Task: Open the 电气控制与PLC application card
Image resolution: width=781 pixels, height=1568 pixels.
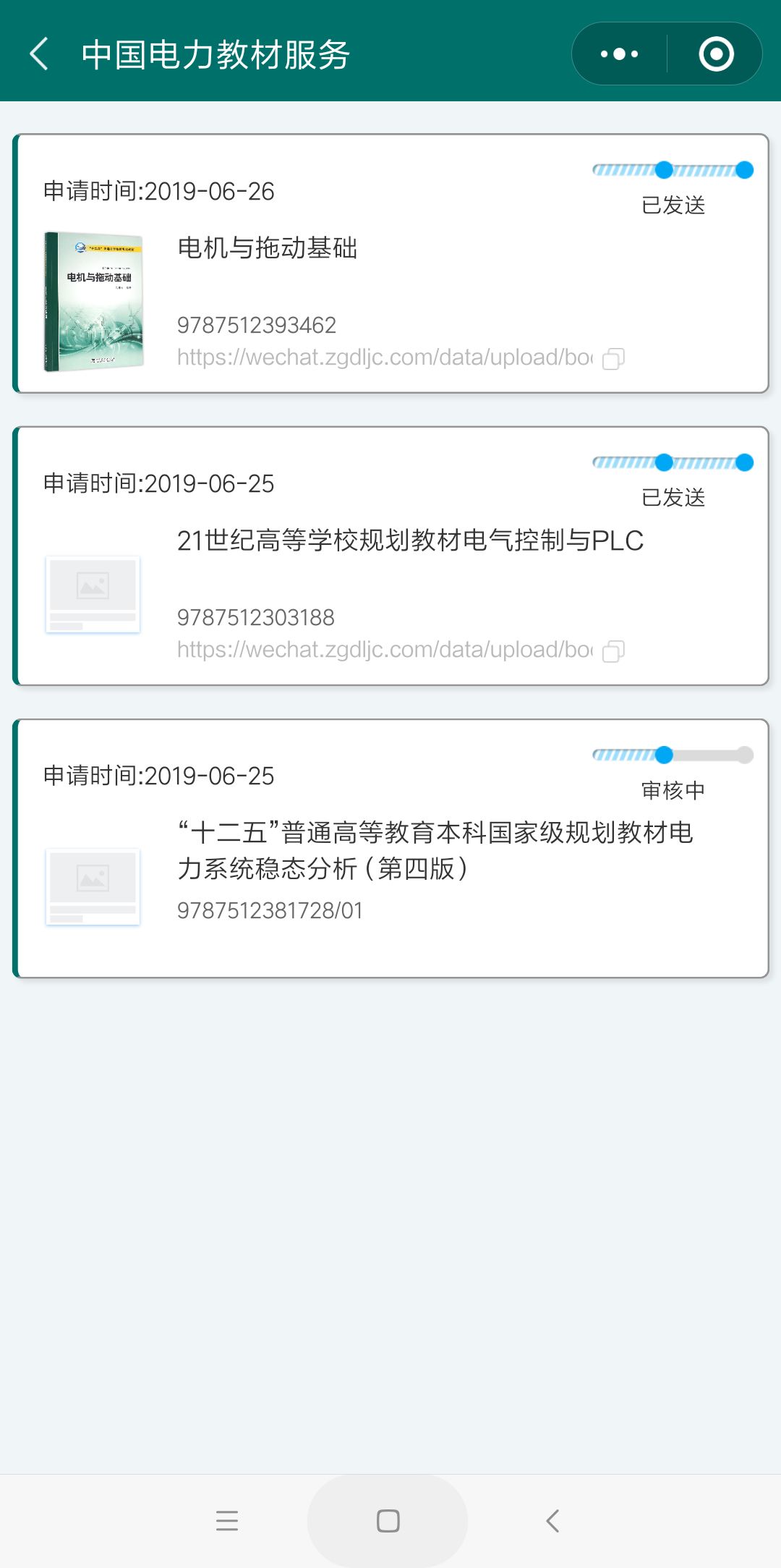Action: tap(390, 556)
